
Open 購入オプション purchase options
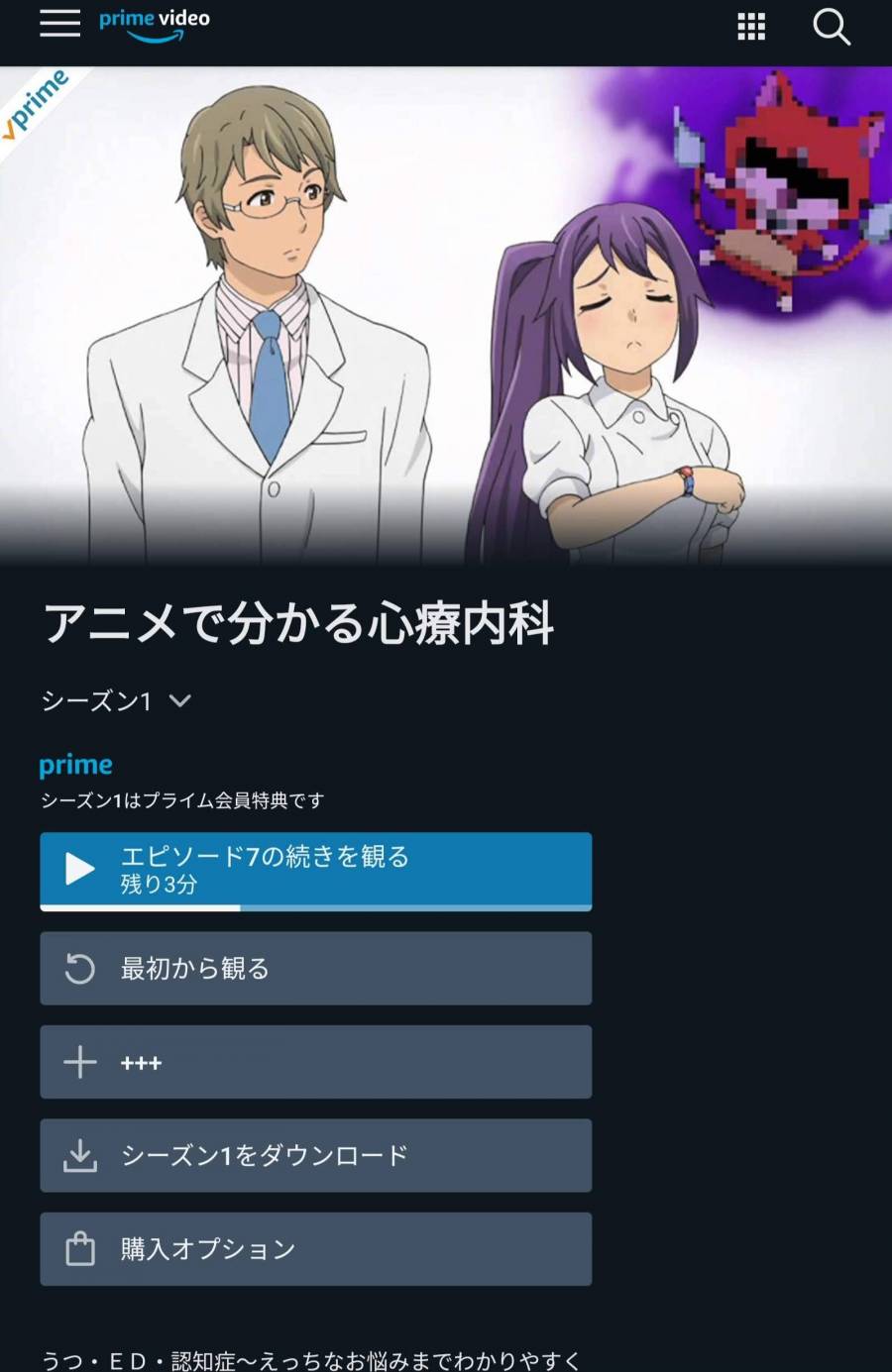(315, 1249)
